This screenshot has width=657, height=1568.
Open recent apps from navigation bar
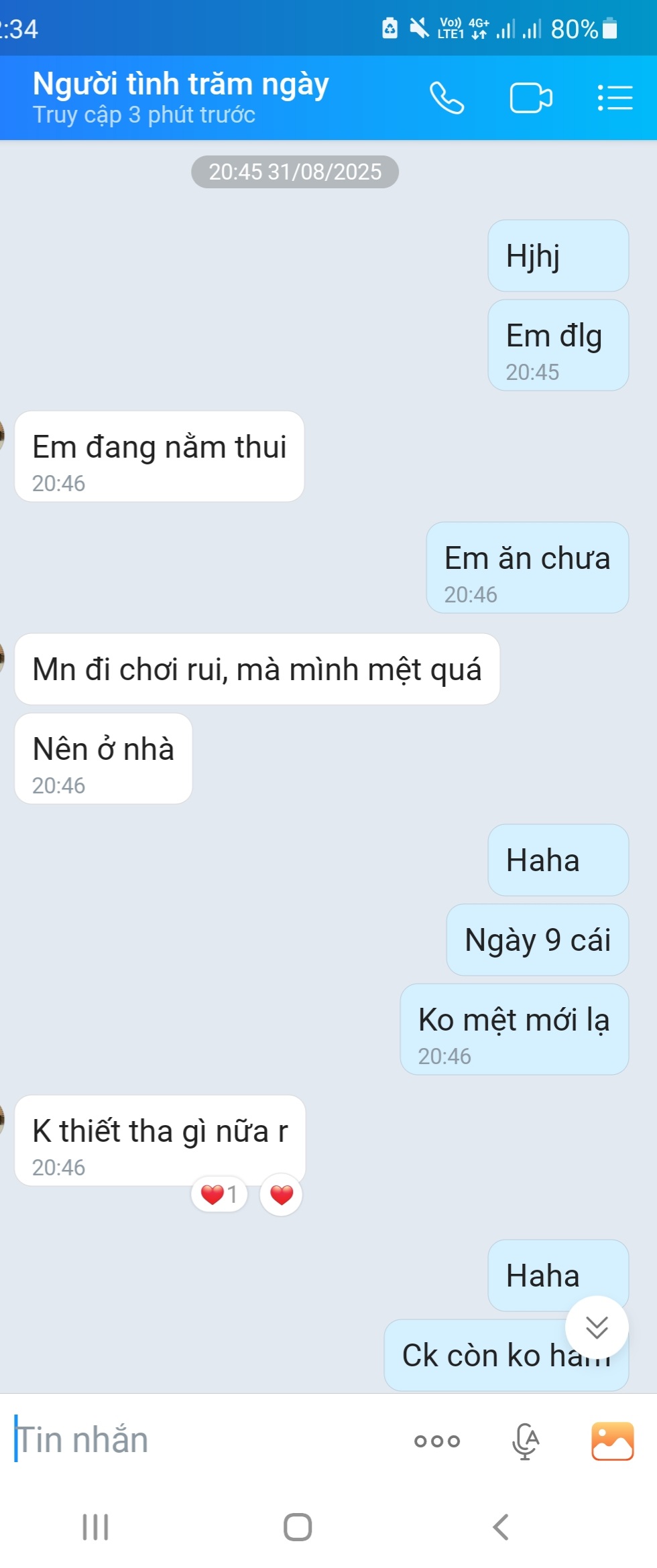pyautogui.click(x=95, y=1528)
